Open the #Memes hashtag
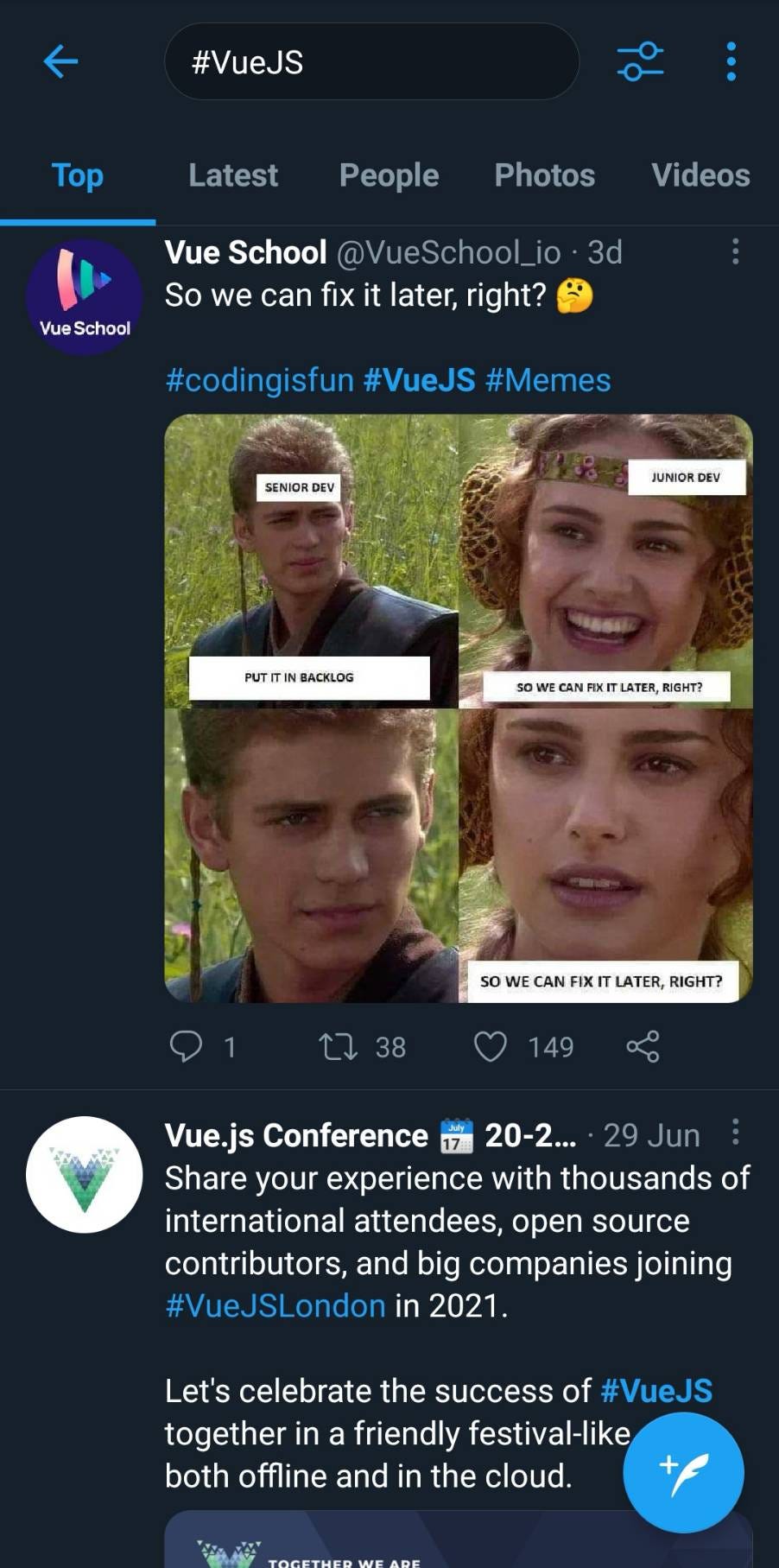779x1568 pixels. pyautogui.click(x=548, y=380)
